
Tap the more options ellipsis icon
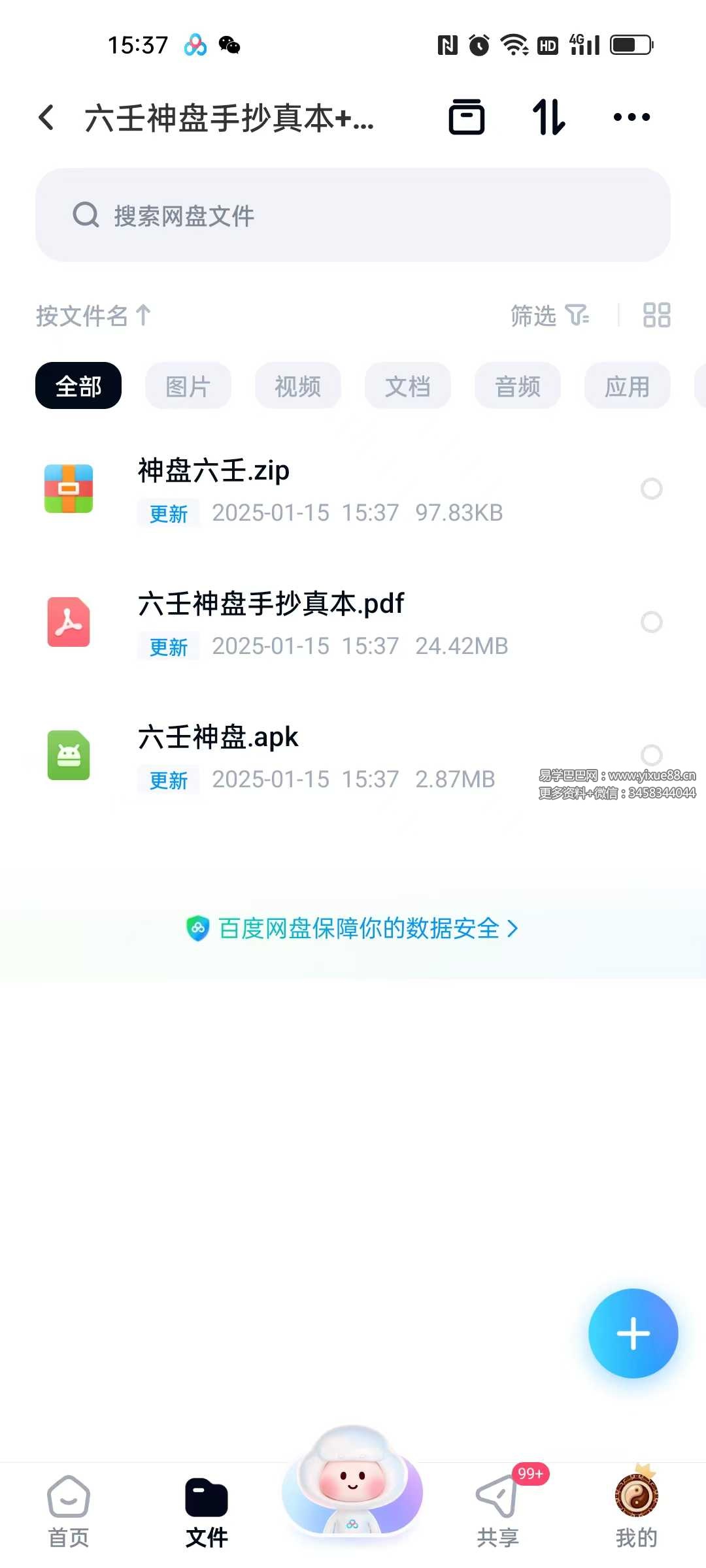(630, 118)
